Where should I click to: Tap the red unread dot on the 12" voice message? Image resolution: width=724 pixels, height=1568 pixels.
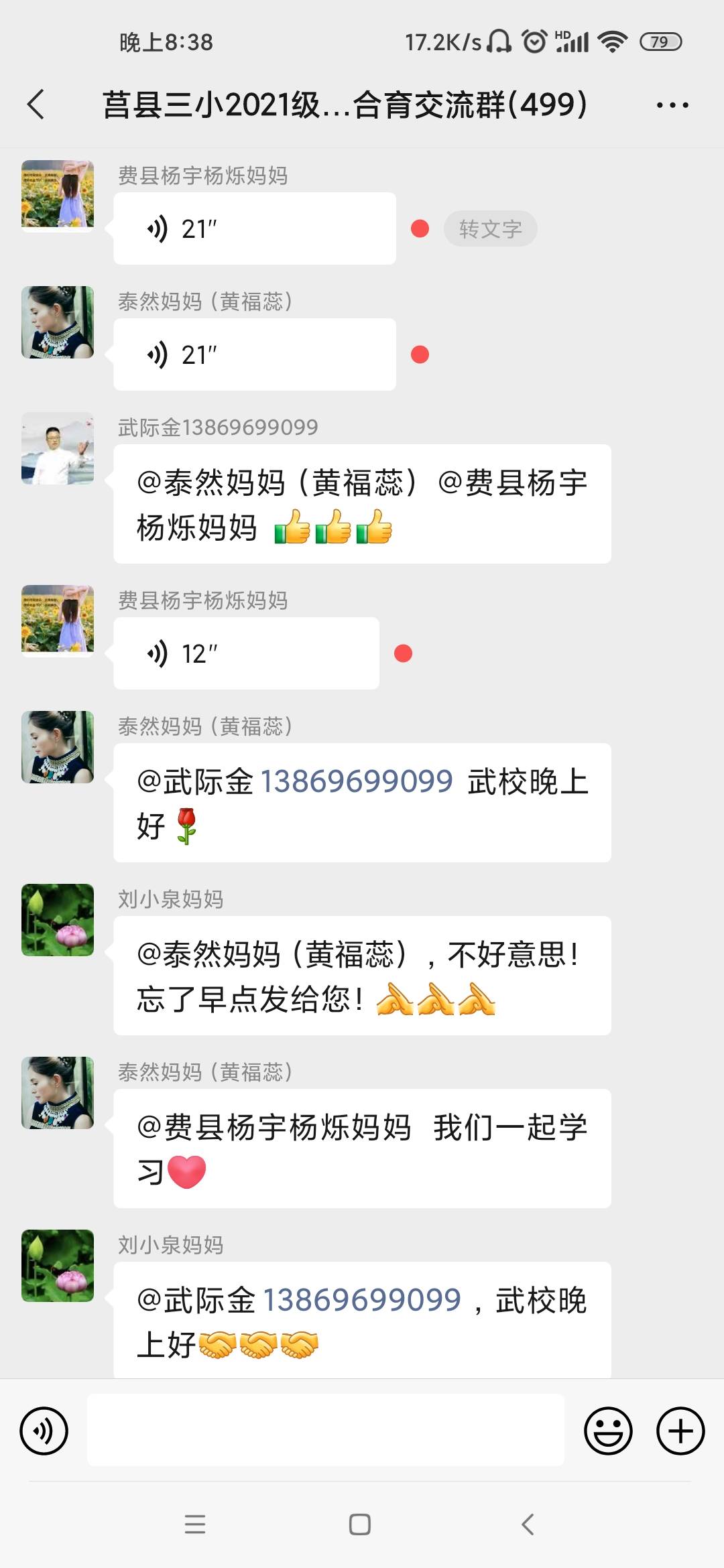[x=402, y=652]
